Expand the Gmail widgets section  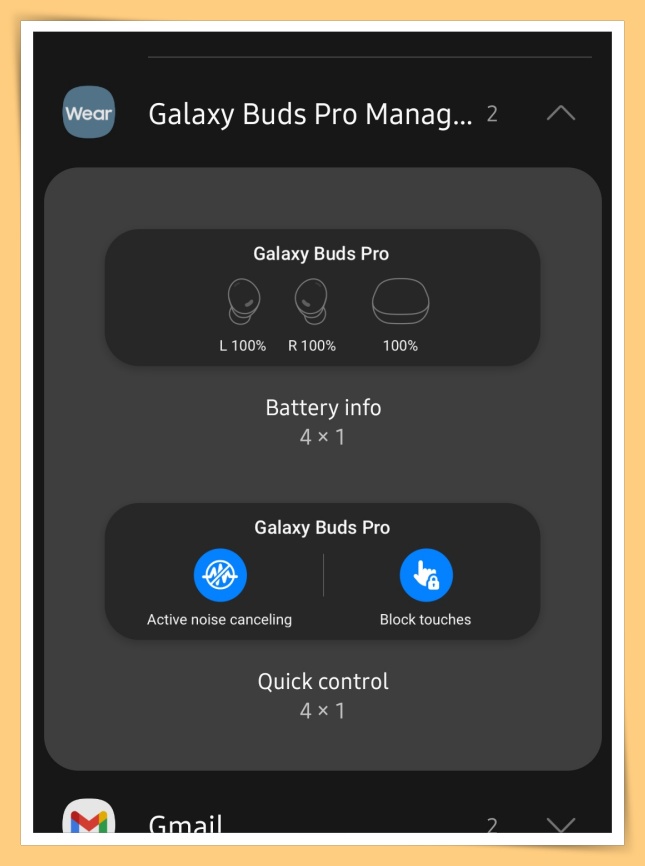click(561, 824)
